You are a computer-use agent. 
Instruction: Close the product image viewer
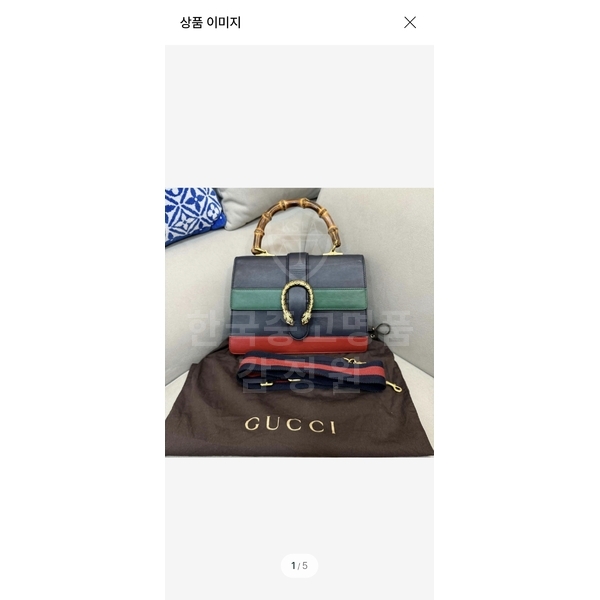pyautogui.click(x=410, y=22)
